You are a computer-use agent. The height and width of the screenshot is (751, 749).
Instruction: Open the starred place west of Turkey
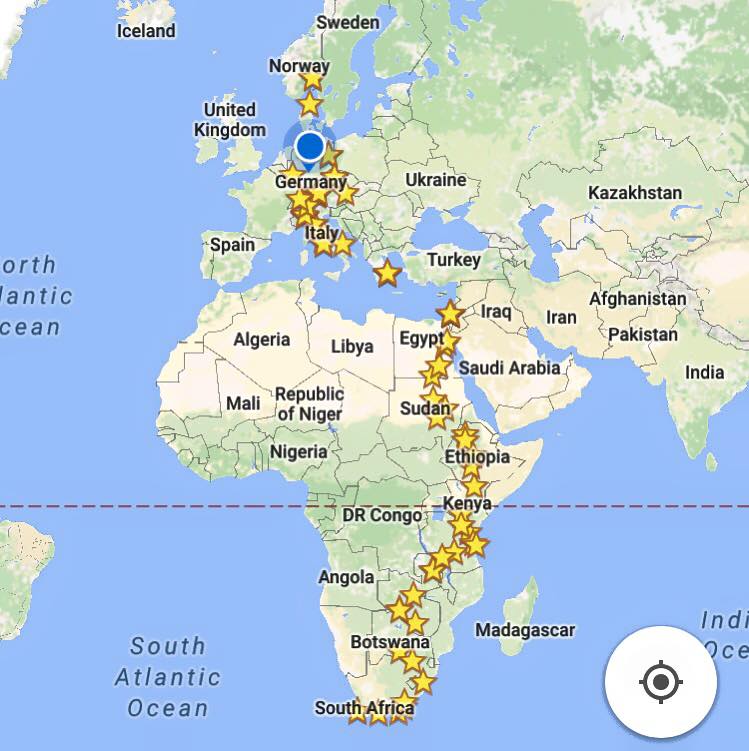coord(386,272)
